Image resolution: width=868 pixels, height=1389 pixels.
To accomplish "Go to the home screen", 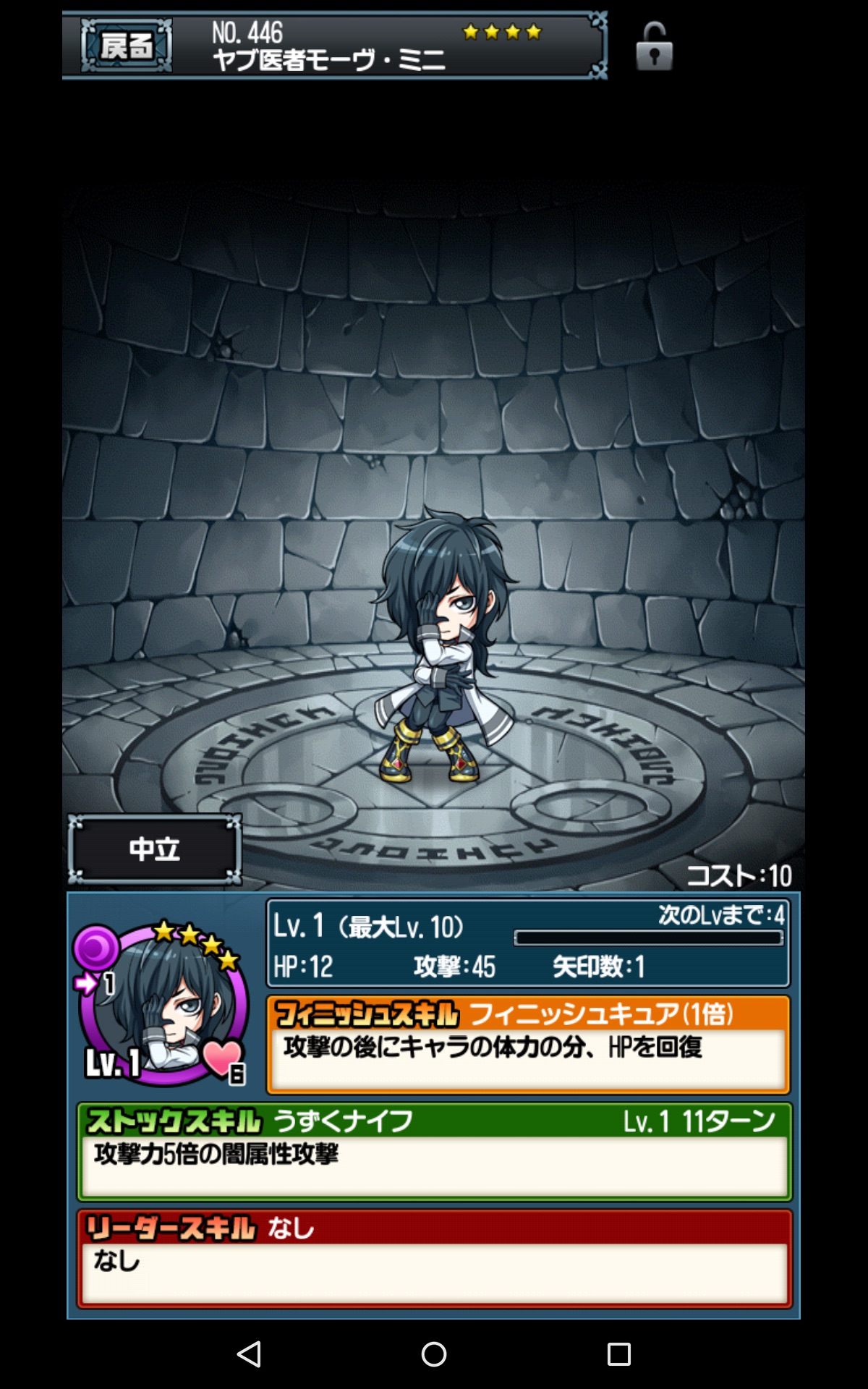I will [x=434, y=1354].
